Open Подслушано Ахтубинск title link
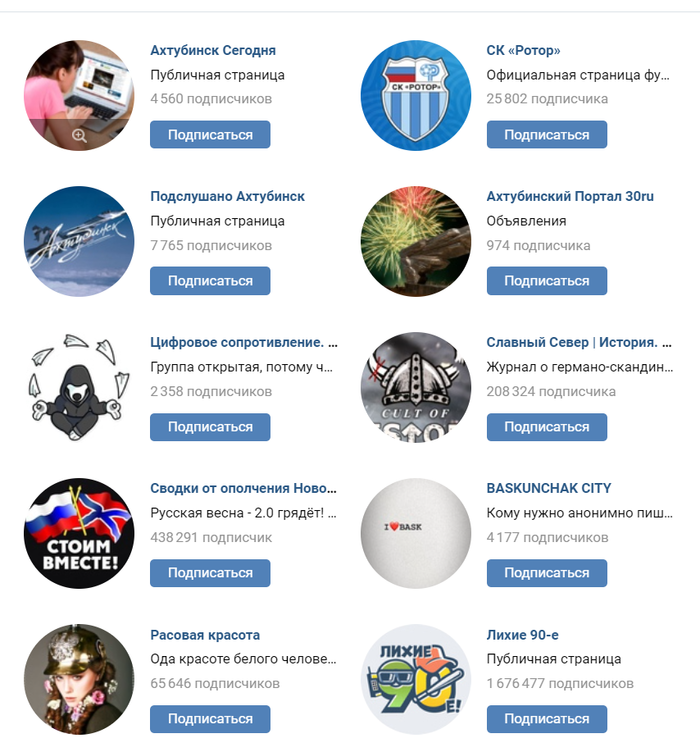This screenshot has height=752, width=700. (227, 196)
